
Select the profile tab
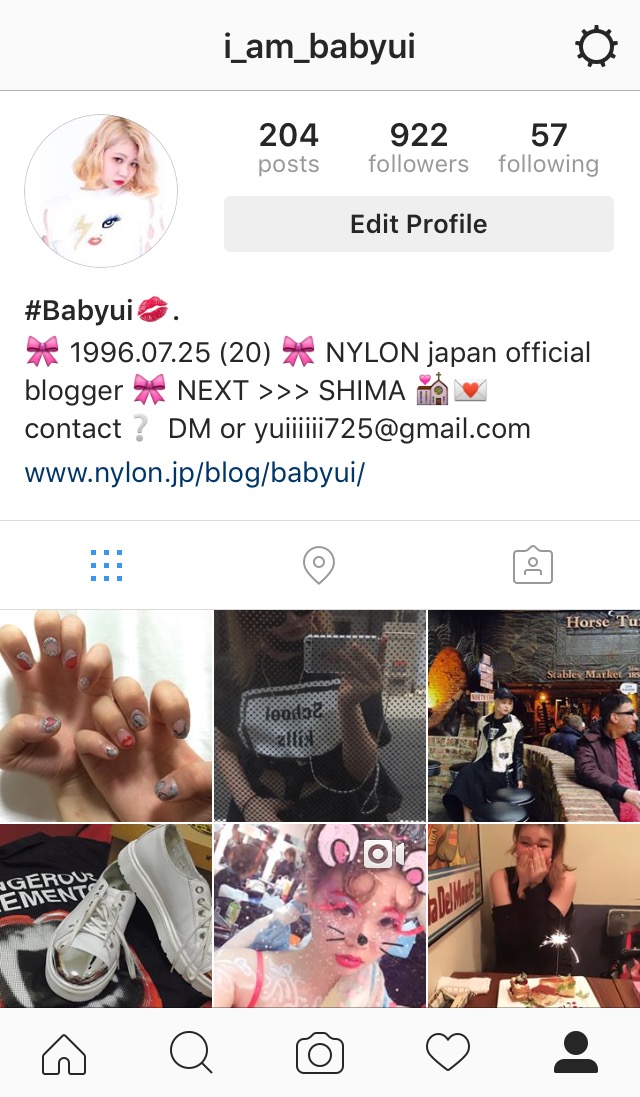(x=575, y=1053)
